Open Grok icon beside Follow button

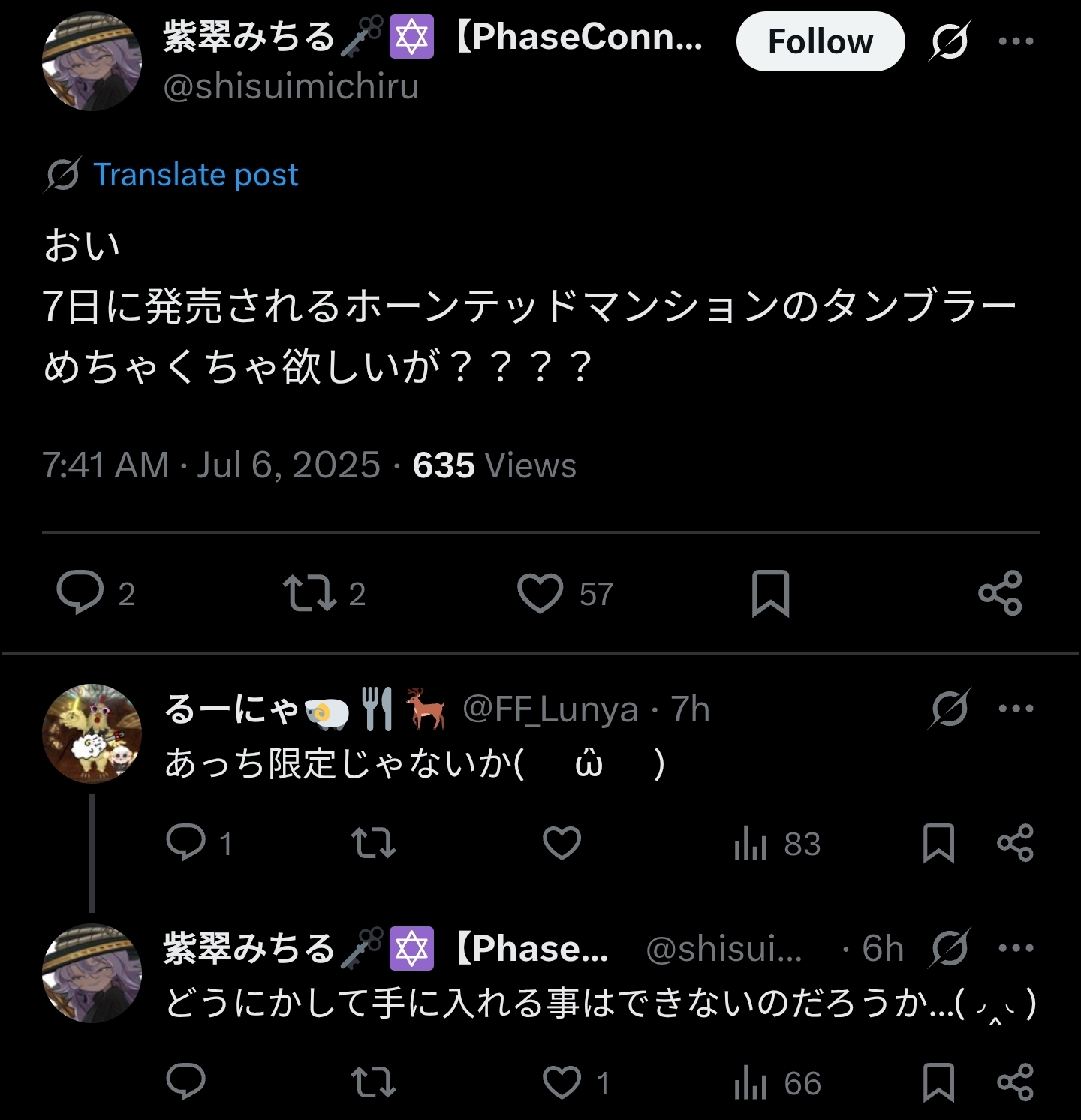click(x=950, y=42)
